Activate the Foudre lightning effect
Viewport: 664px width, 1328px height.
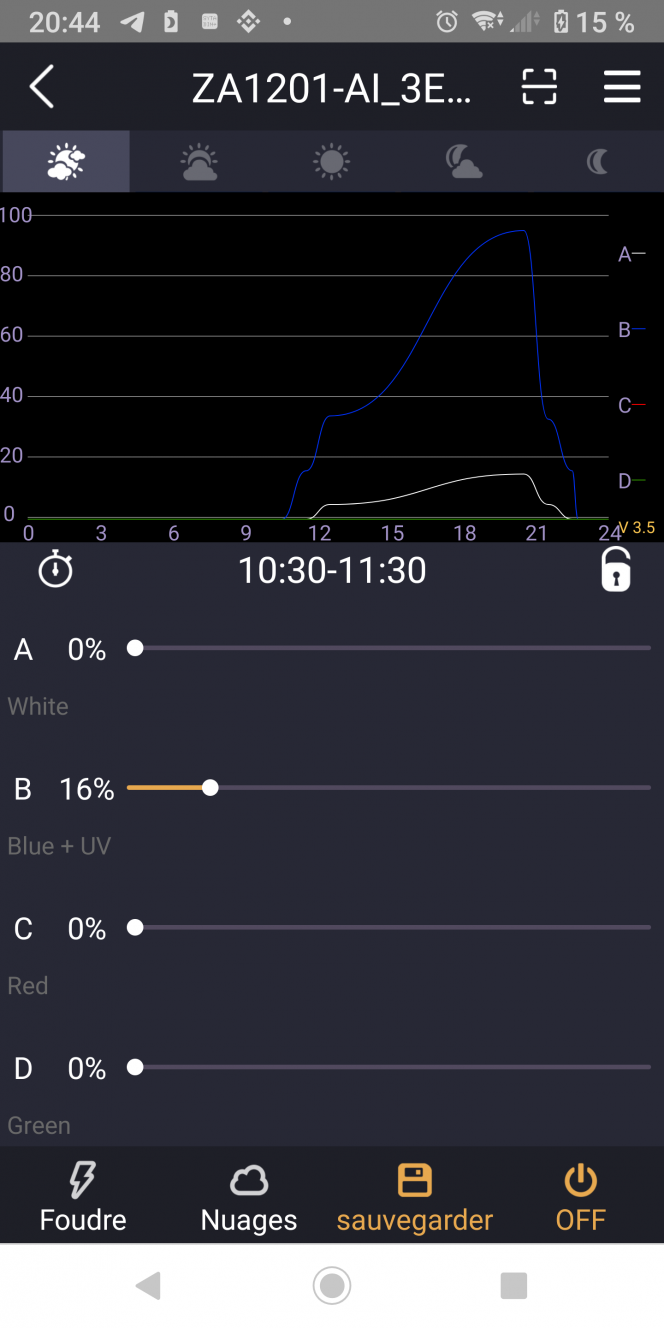click(x=83, y=1197)
